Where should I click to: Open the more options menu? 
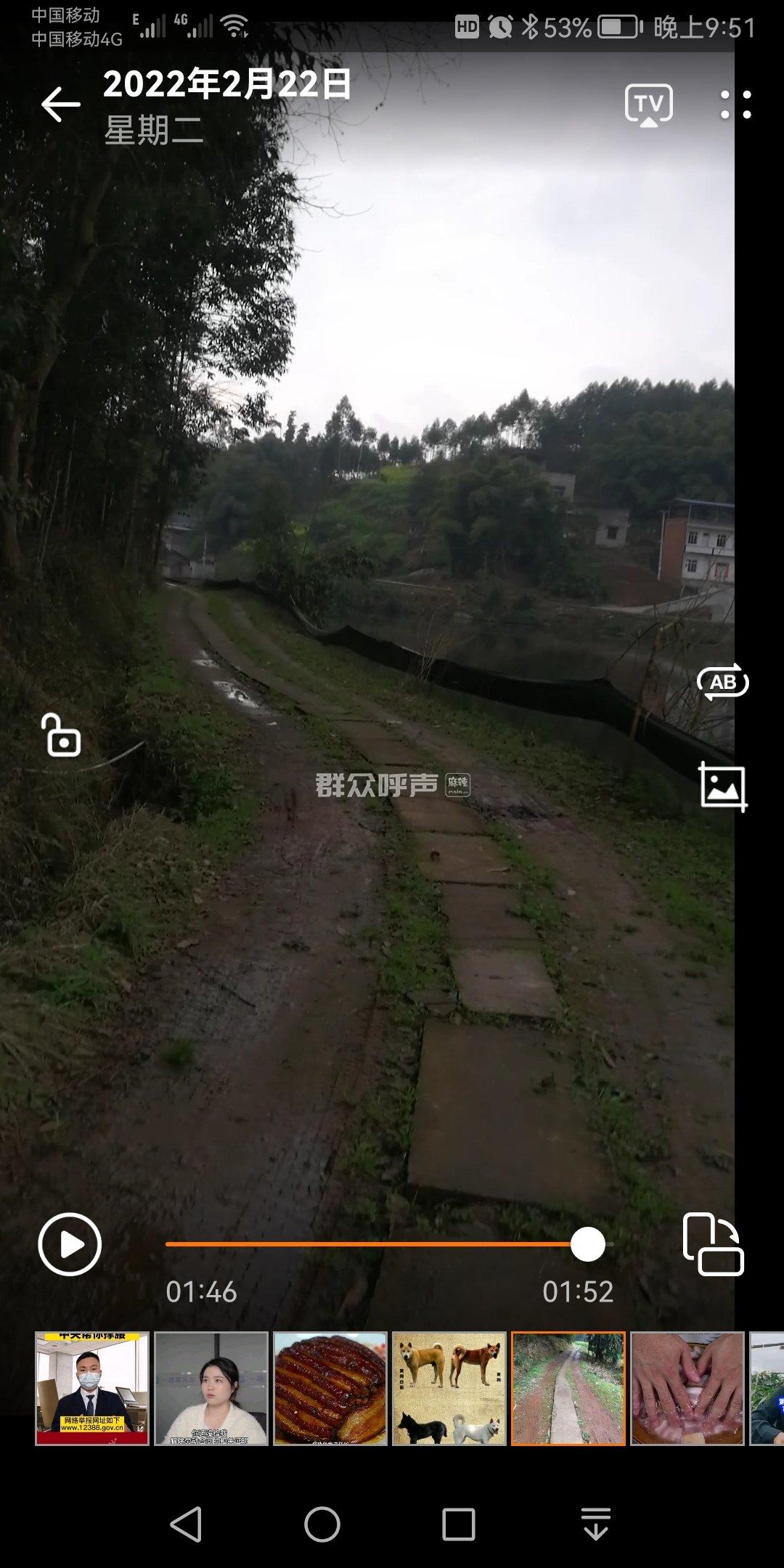(735, 105)
